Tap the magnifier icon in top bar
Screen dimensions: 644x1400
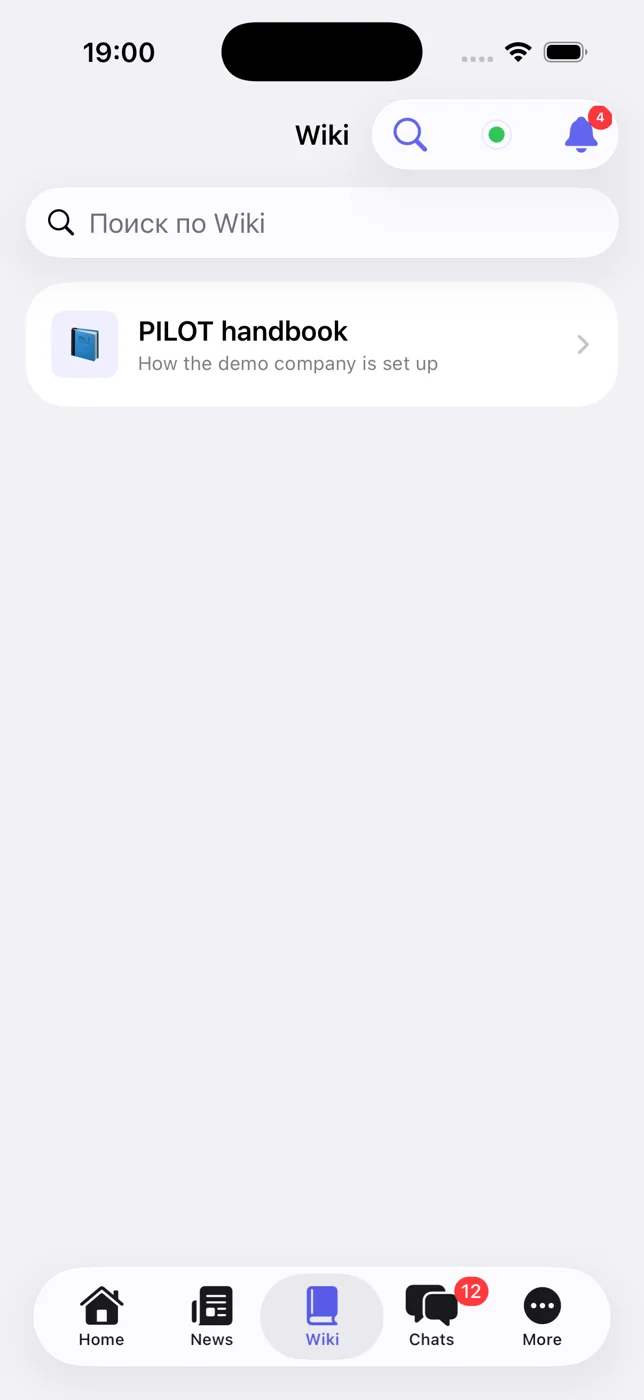(x=410, y=134)
